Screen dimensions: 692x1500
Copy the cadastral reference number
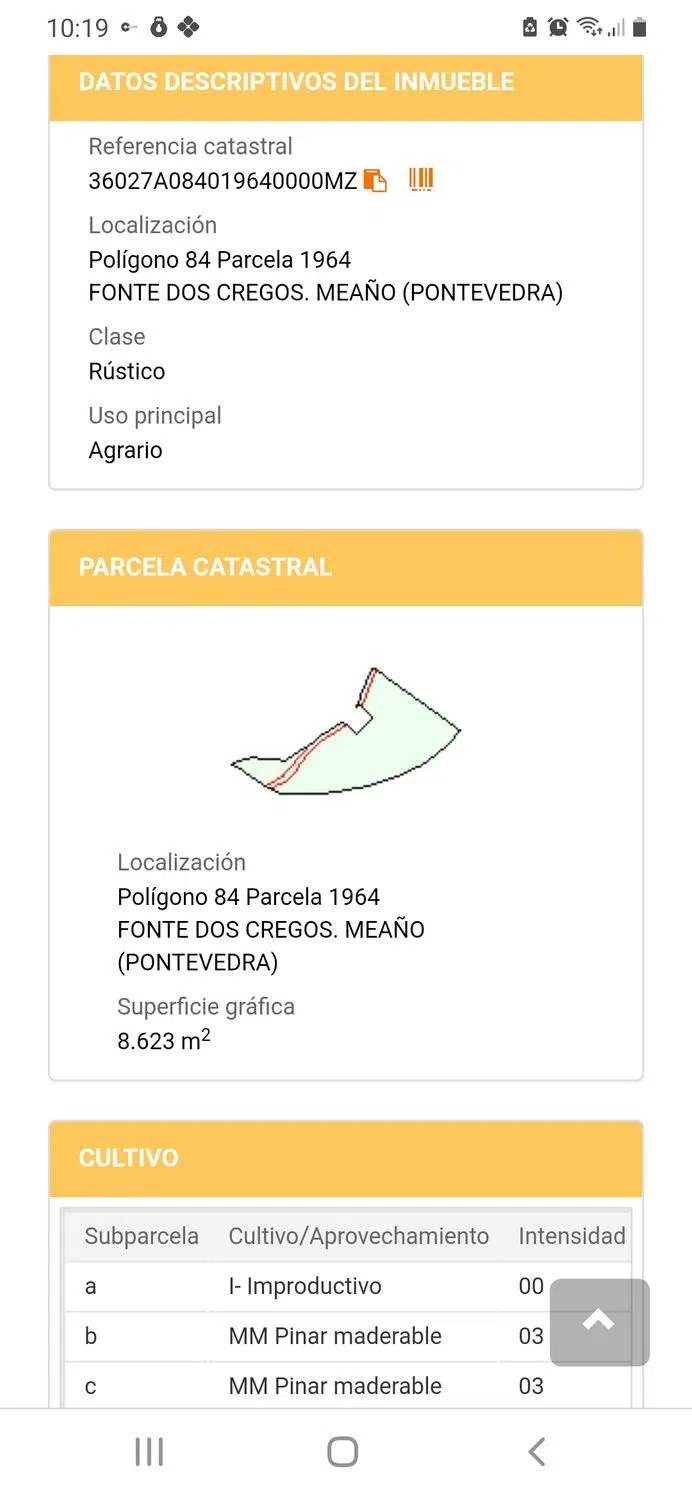tap(375, 181)
